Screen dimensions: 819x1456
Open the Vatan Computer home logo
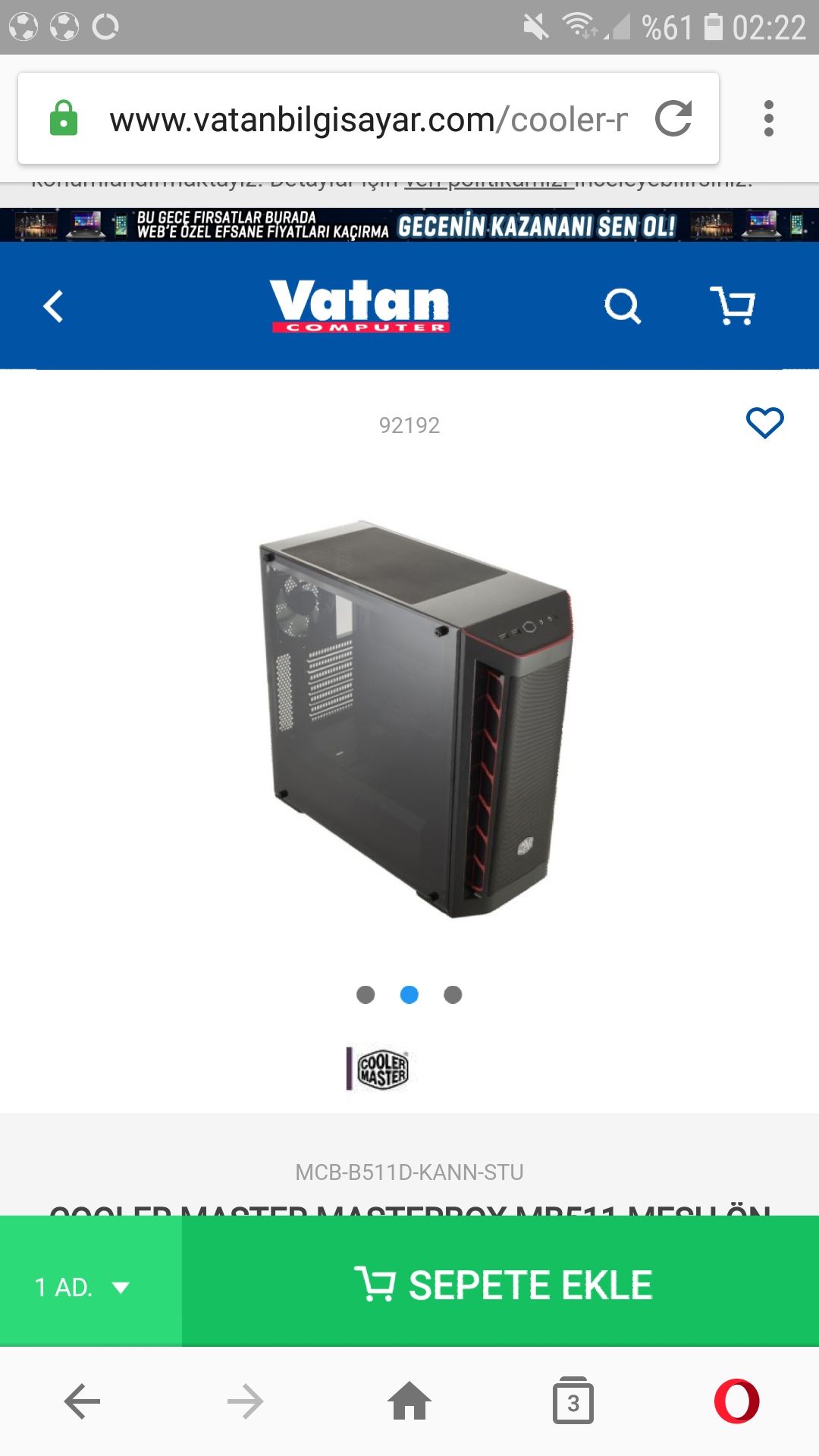pos(360,306)
